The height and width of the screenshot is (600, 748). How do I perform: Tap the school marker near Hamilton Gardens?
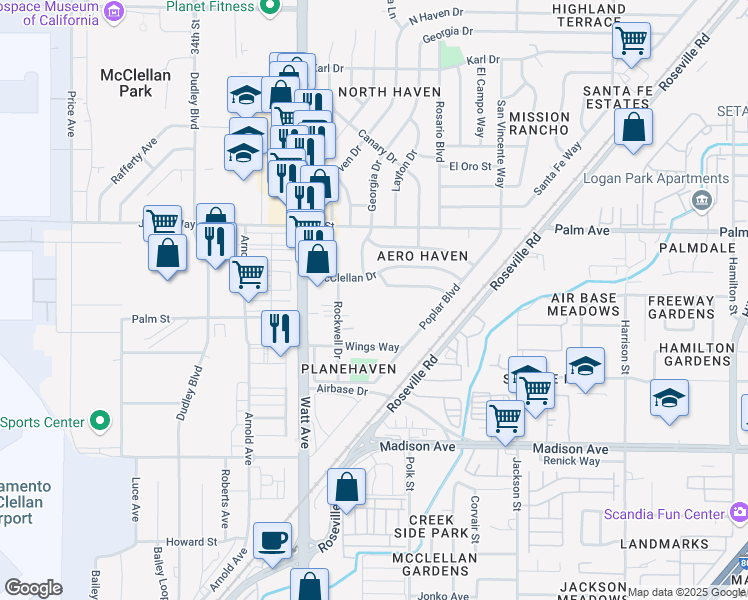(x=670, y=399)
